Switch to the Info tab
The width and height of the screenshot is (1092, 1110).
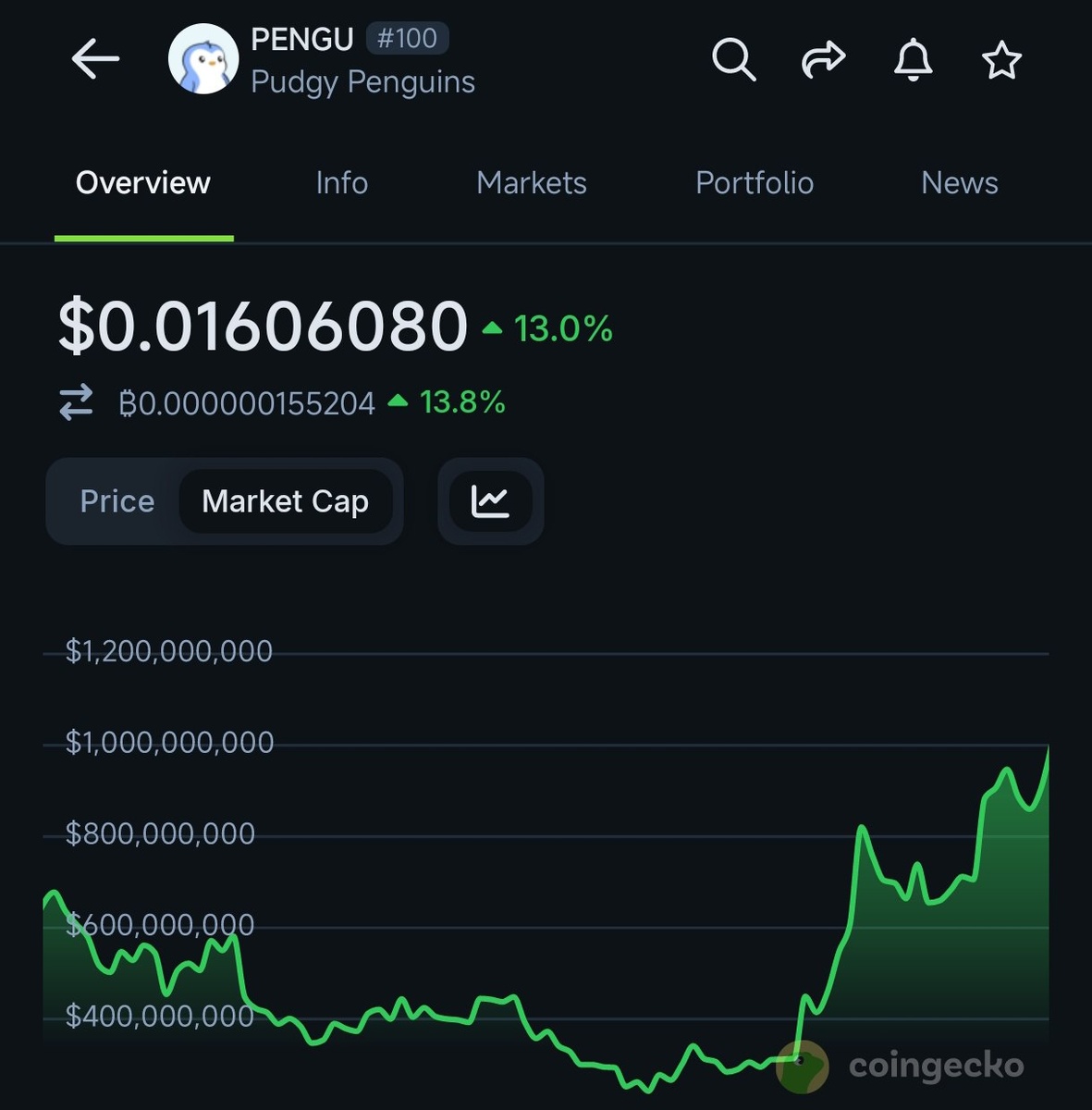point(342,182)
